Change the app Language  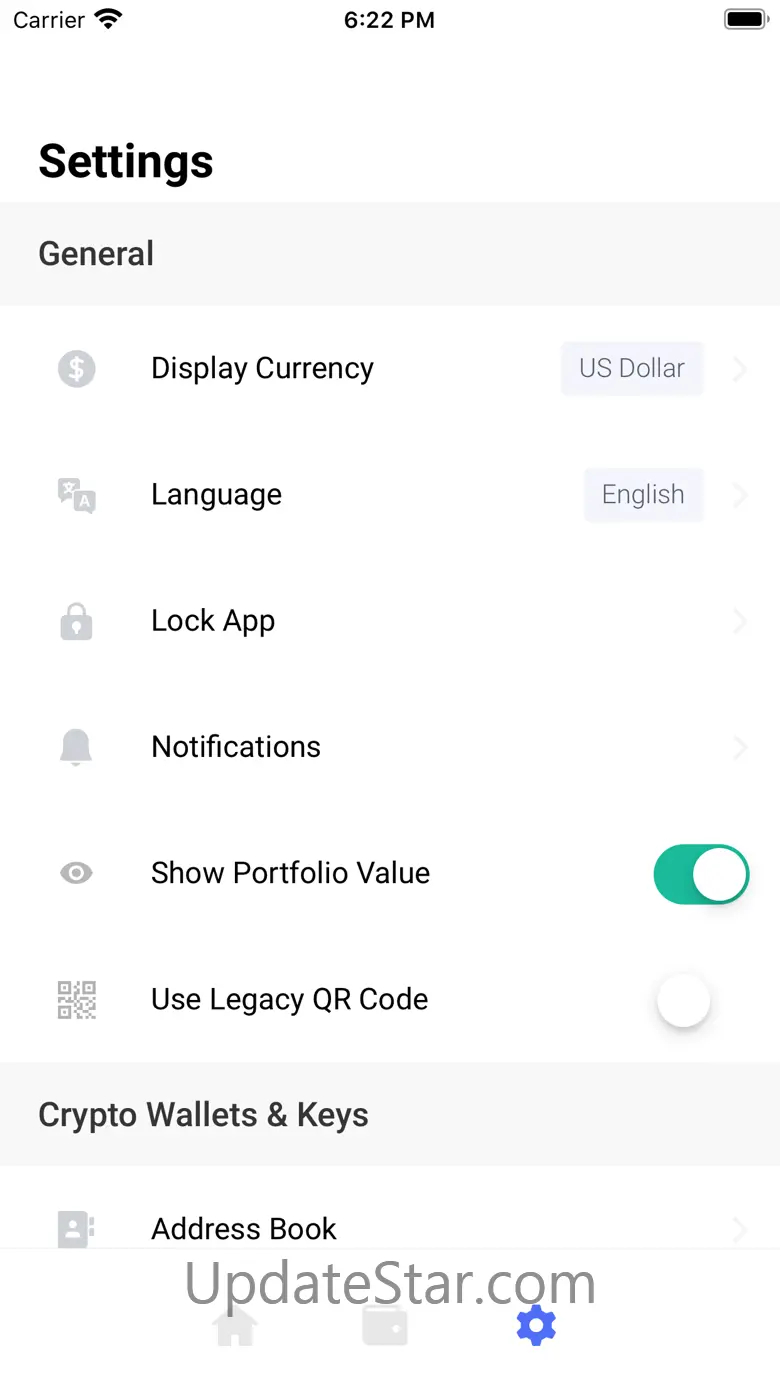390,495
